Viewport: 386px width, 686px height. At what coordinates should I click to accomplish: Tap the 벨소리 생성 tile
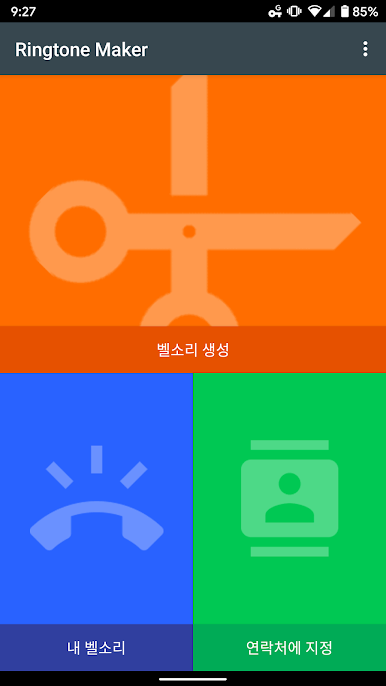193,224
